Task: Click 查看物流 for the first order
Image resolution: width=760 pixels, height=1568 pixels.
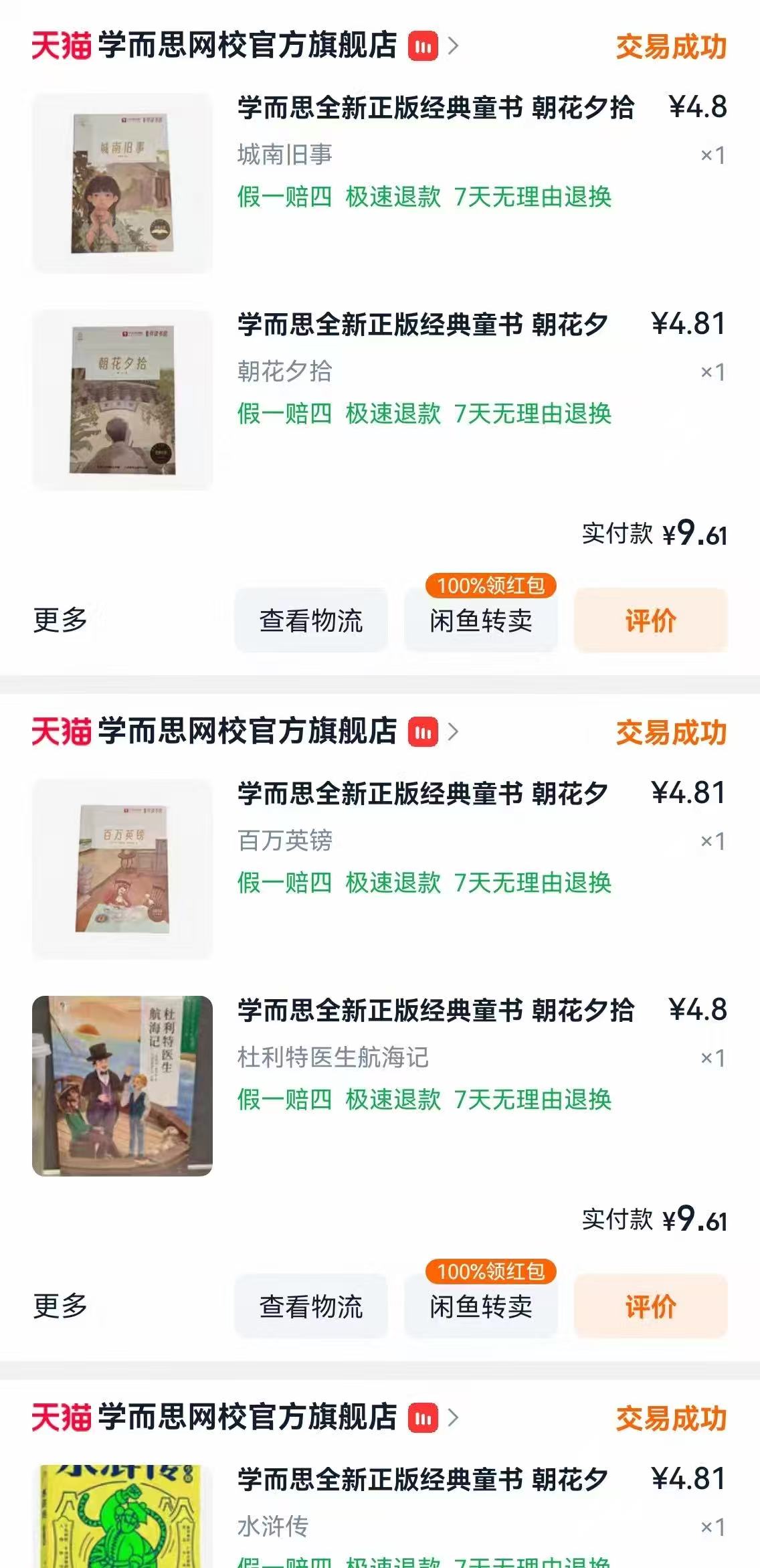Action: tap(312, 620)
